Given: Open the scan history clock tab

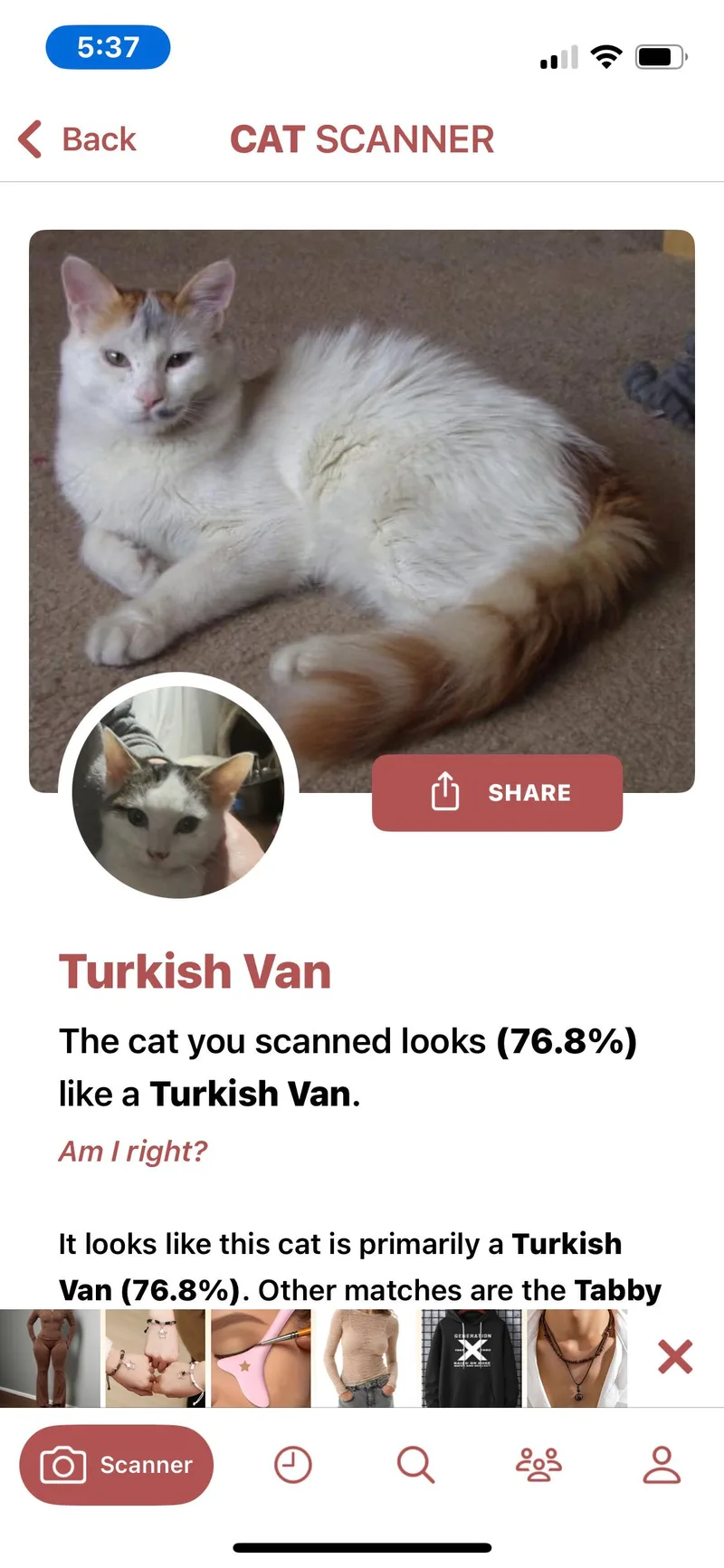Looking at the screenshot, I should [x=292, y=1465].
